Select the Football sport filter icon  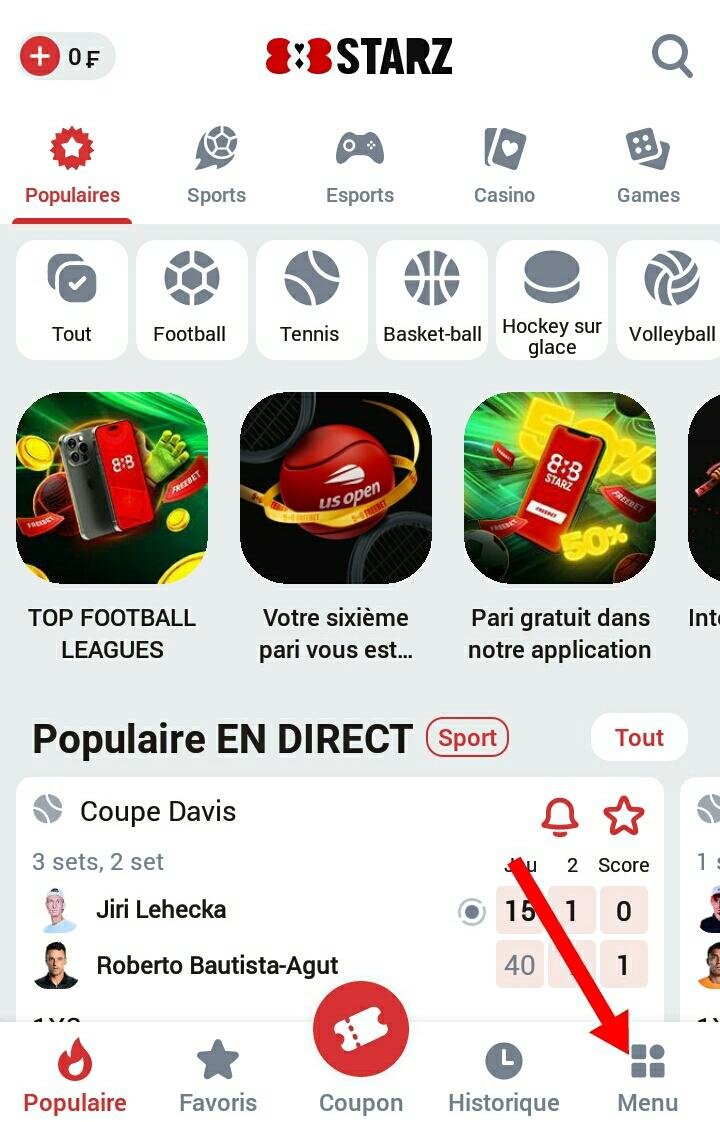191,283
